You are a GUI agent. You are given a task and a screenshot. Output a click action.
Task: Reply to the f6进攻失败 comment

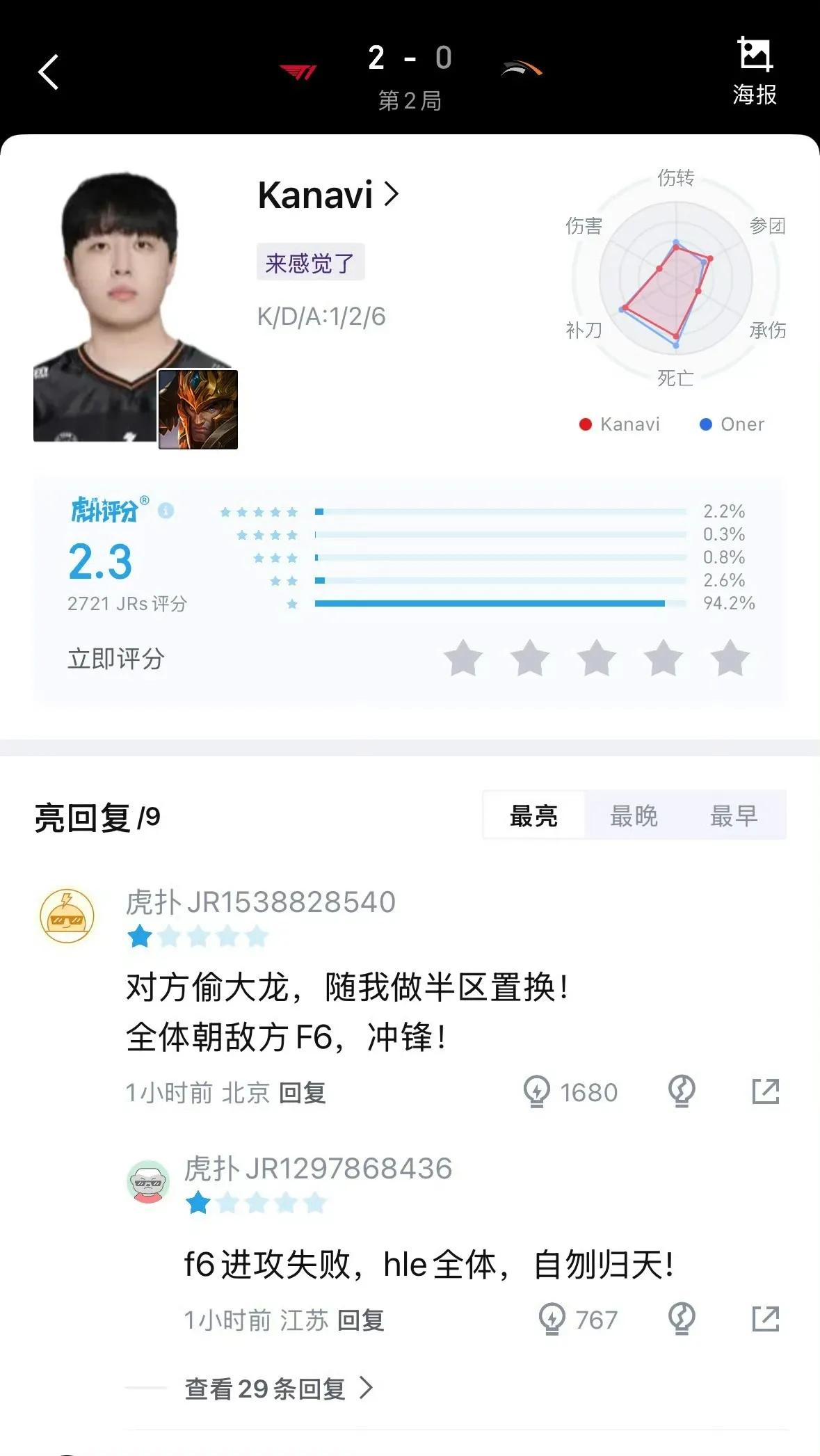tap(361, 1320)
